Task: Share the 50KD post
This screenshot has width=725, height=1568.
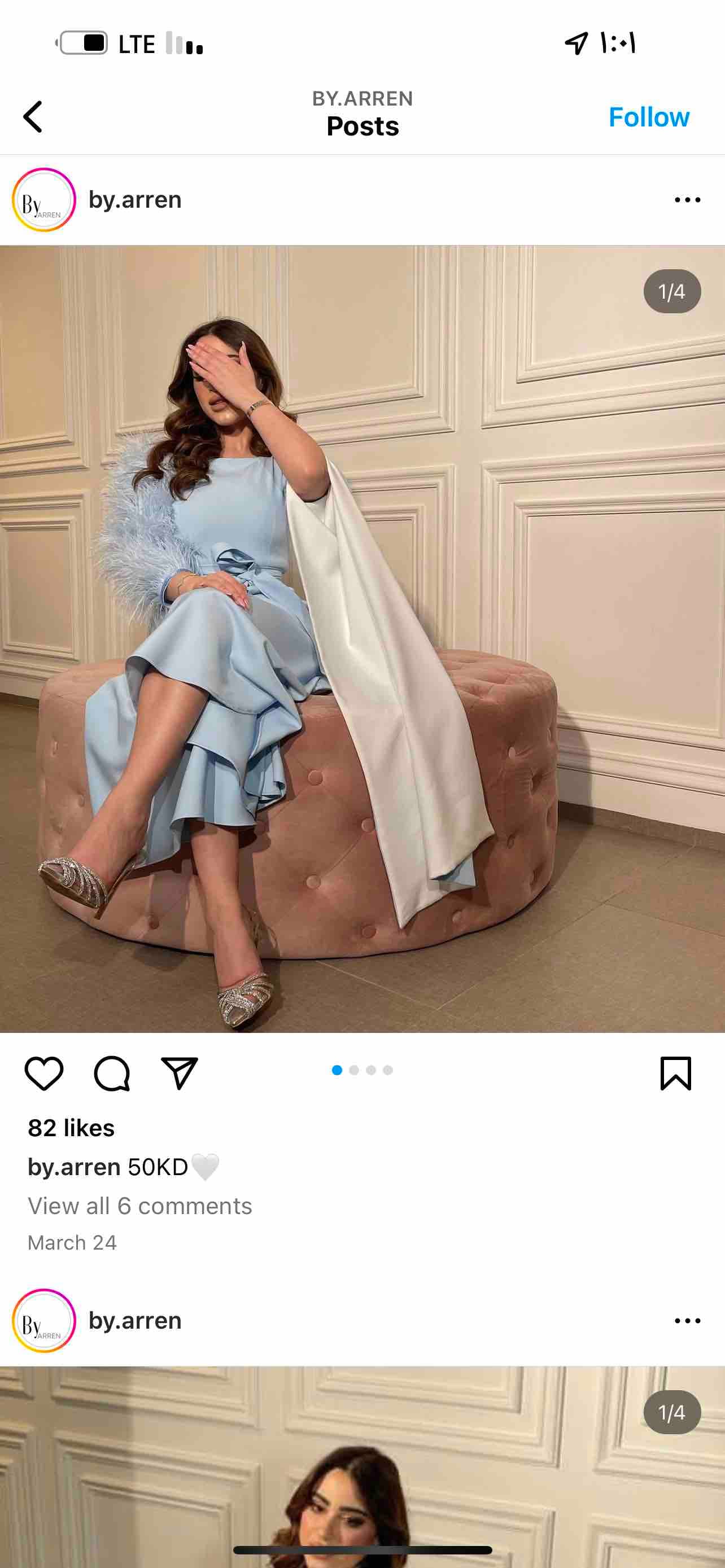Action: (x=179, y=1073)
